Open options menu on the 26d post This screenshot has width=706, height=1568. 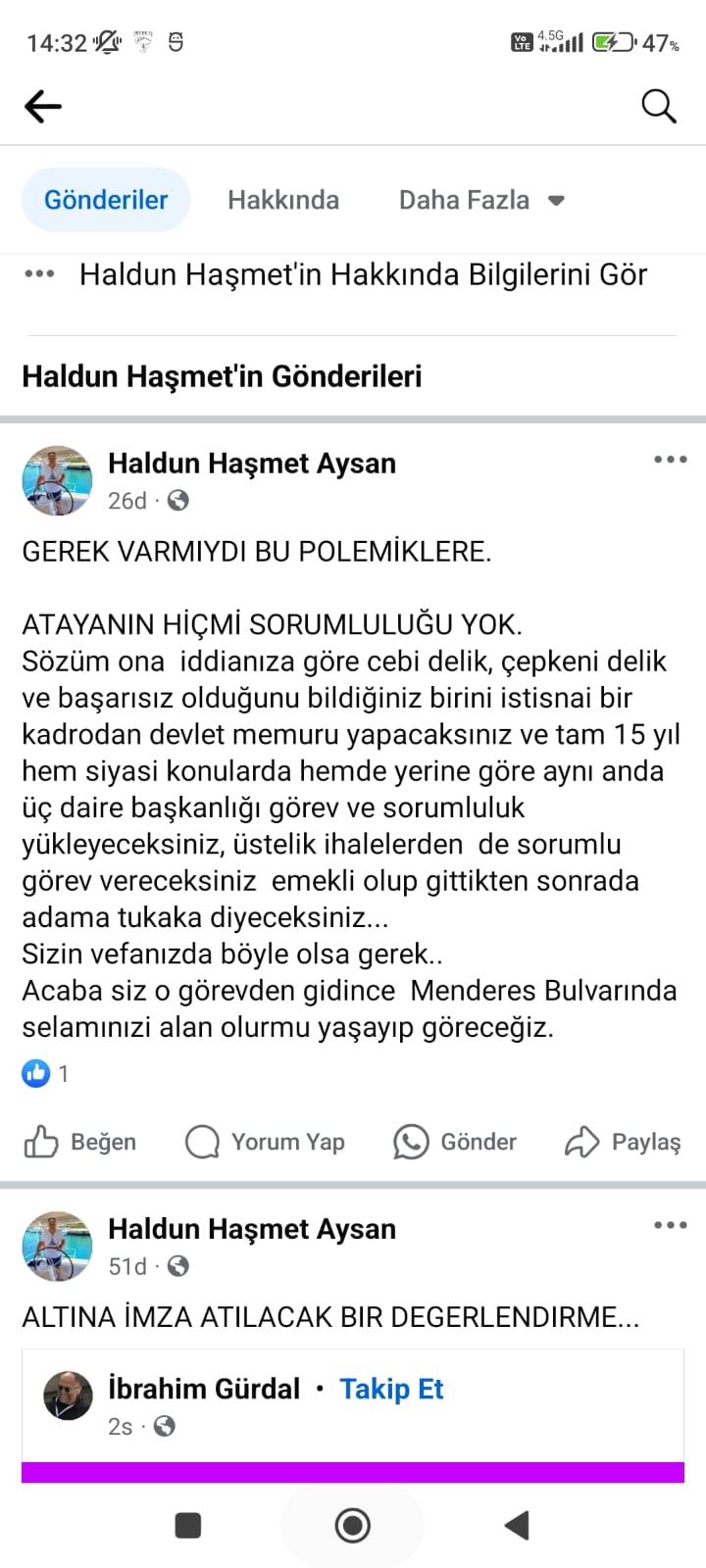pos(670,460)
